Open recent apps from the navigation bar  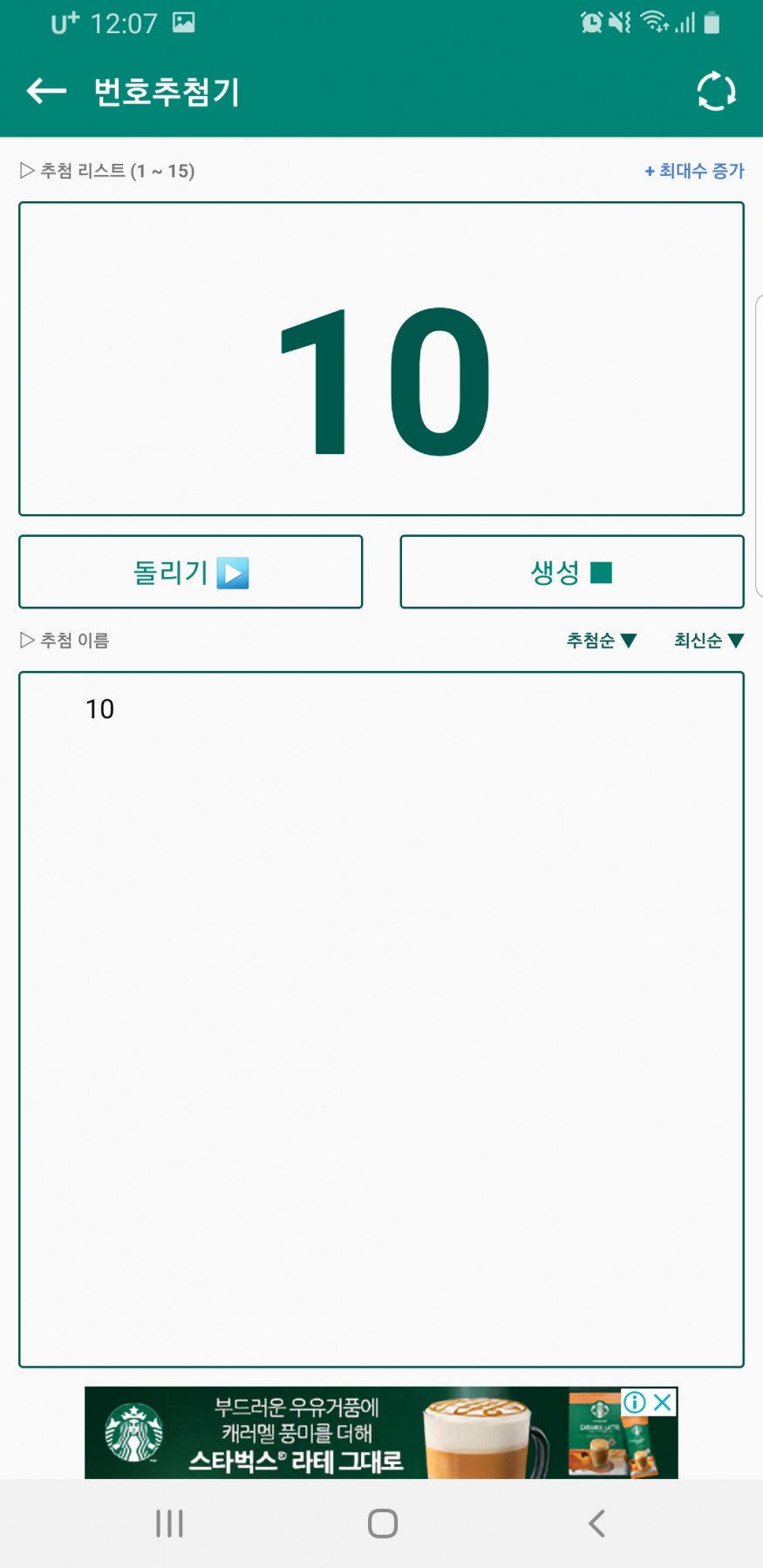(x=169, y=1524)
